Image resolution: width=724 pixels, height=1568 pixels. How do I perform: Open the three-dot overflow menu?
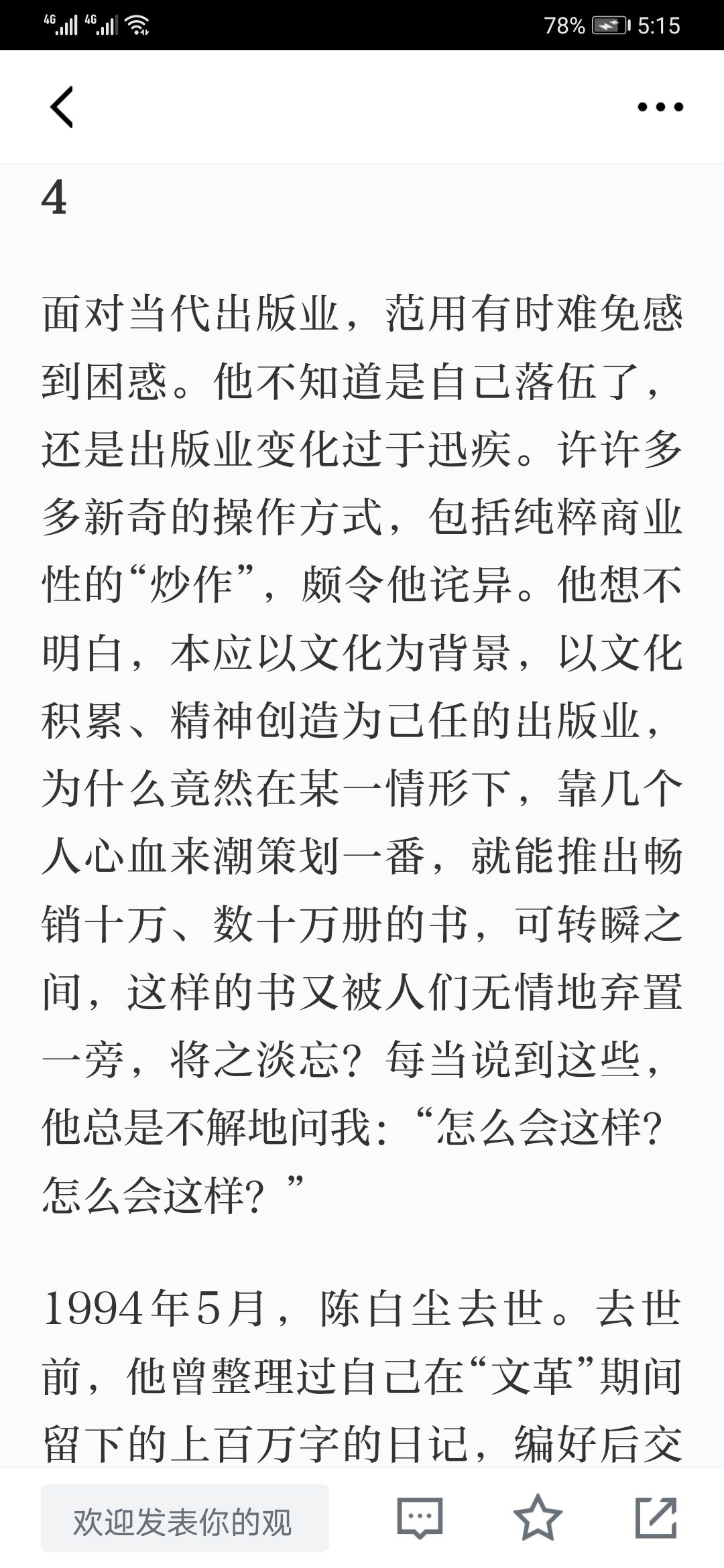pos(660,107)
